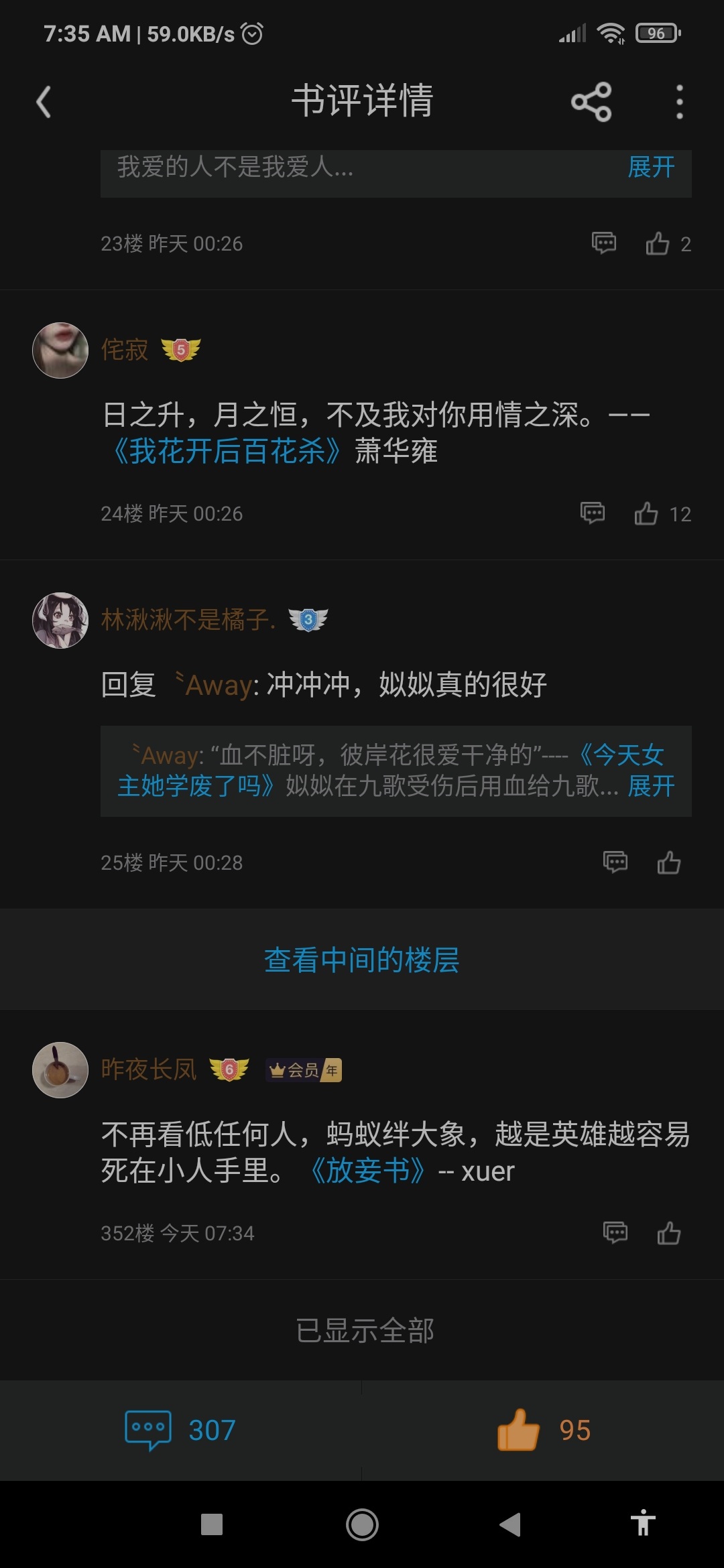Expand the quoted text on floor 23
724x1568 pixels.
tap(650, 168)
